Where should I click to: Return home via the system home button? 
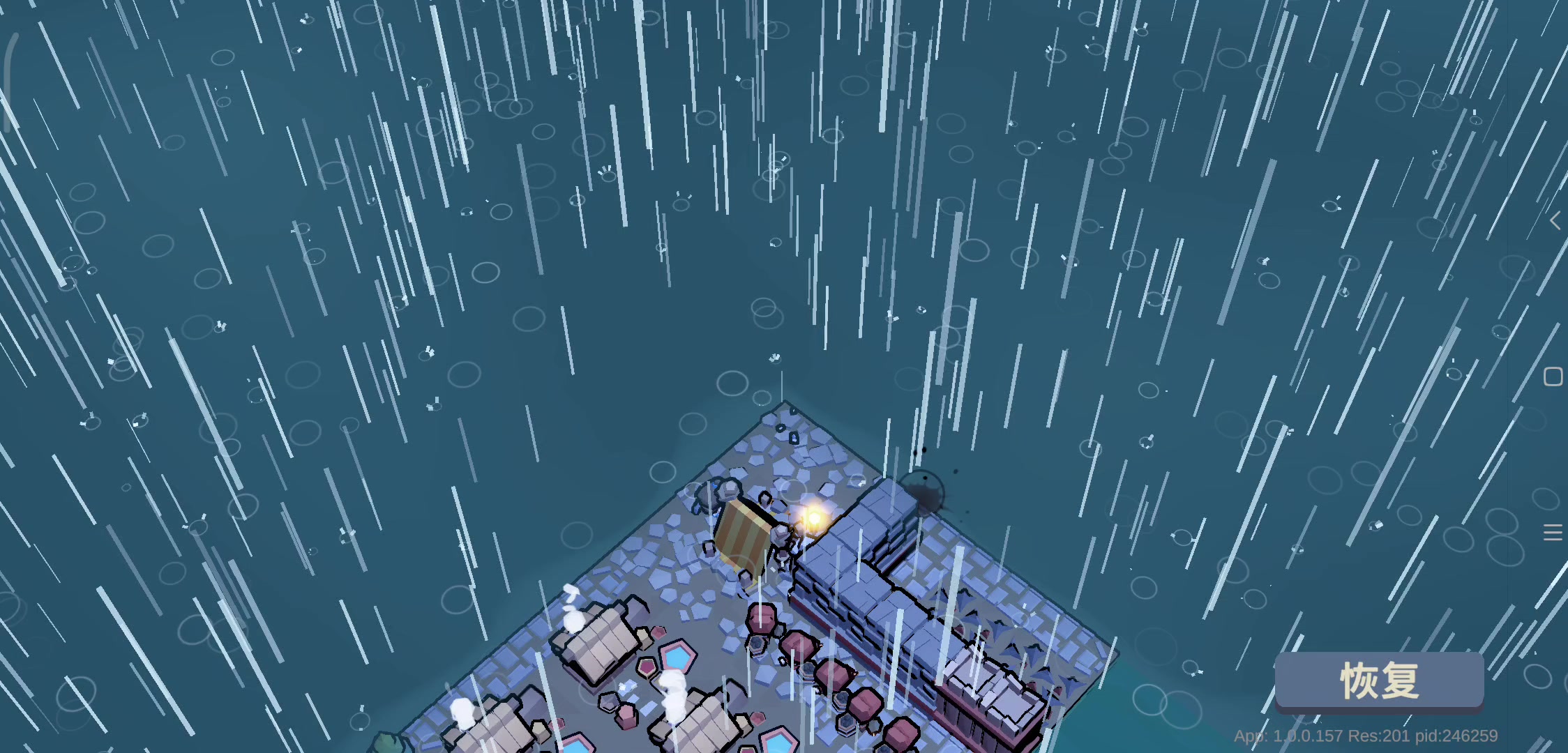(x=1553, y=376)
